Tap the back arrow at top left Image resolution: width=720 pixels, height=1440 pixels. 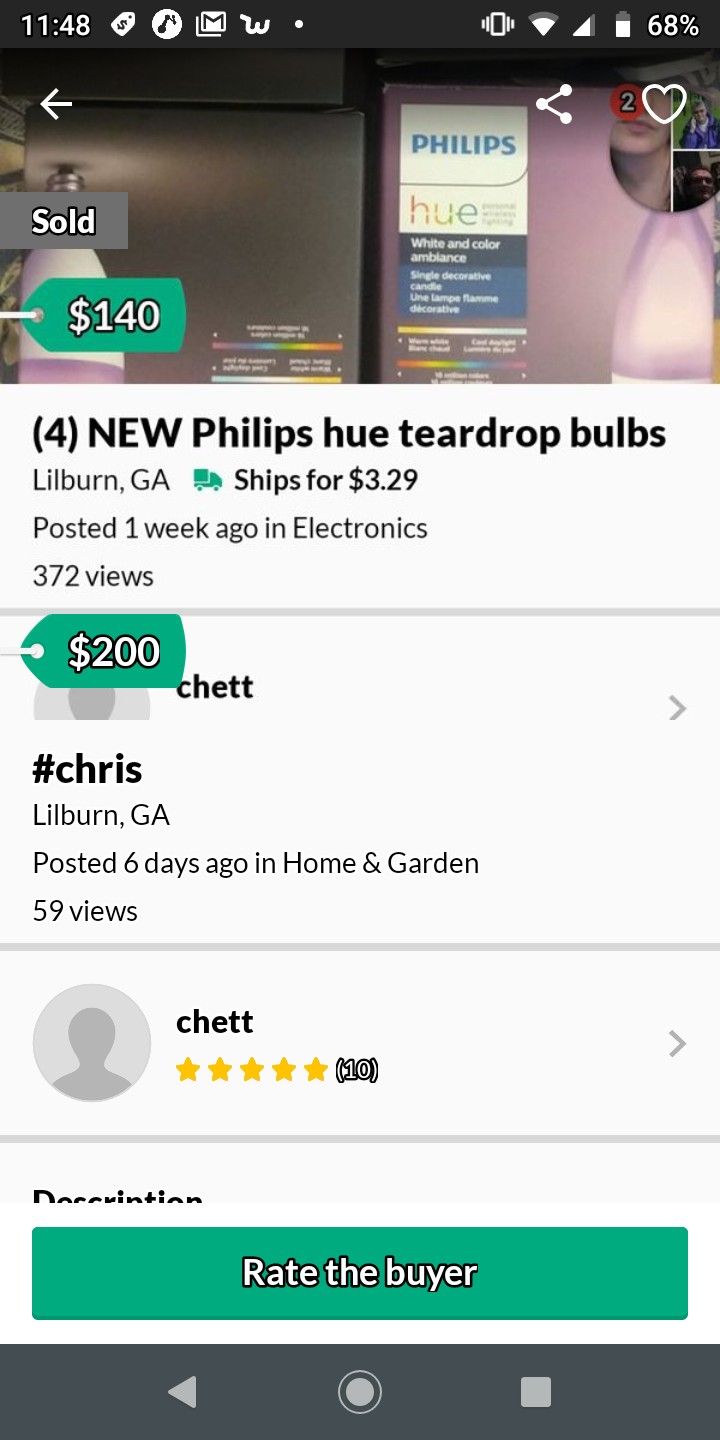point(56,104)
